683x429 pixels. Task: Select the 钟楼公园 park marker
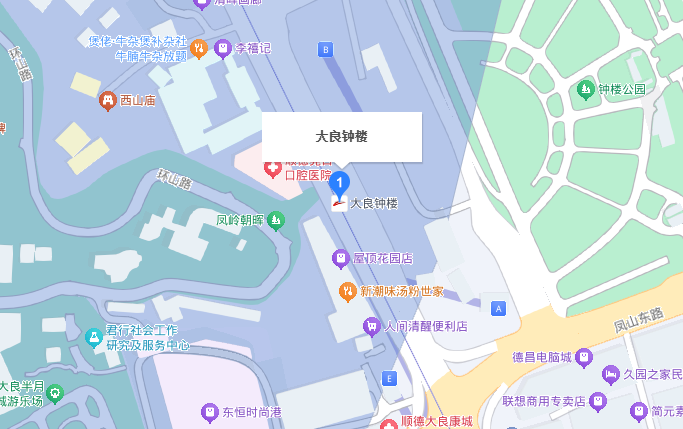(x=585, y=90)
